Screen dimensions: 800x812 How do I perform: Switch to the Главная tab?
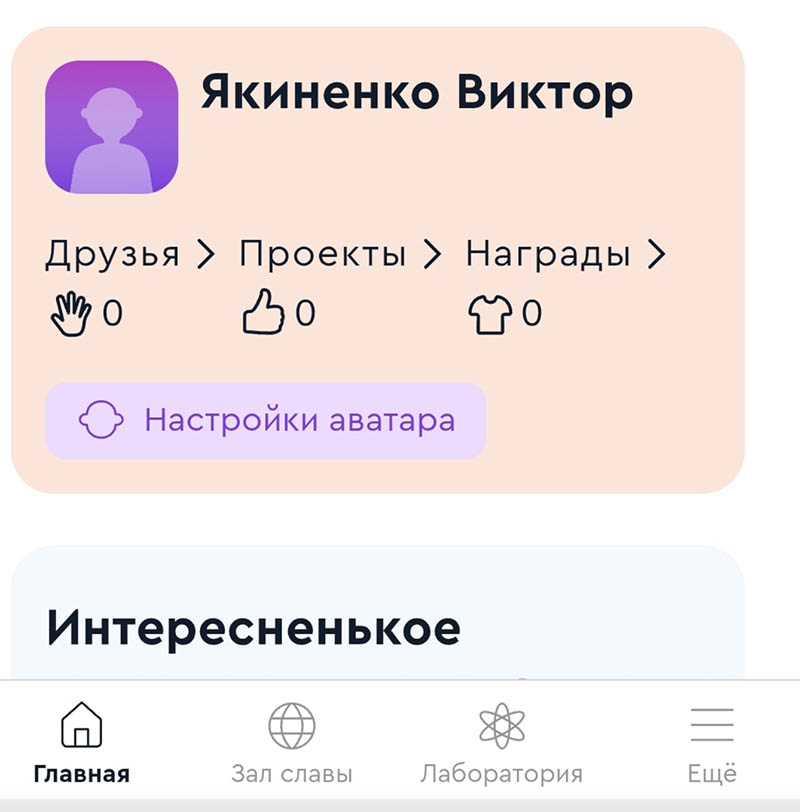(x=81, y=742)
